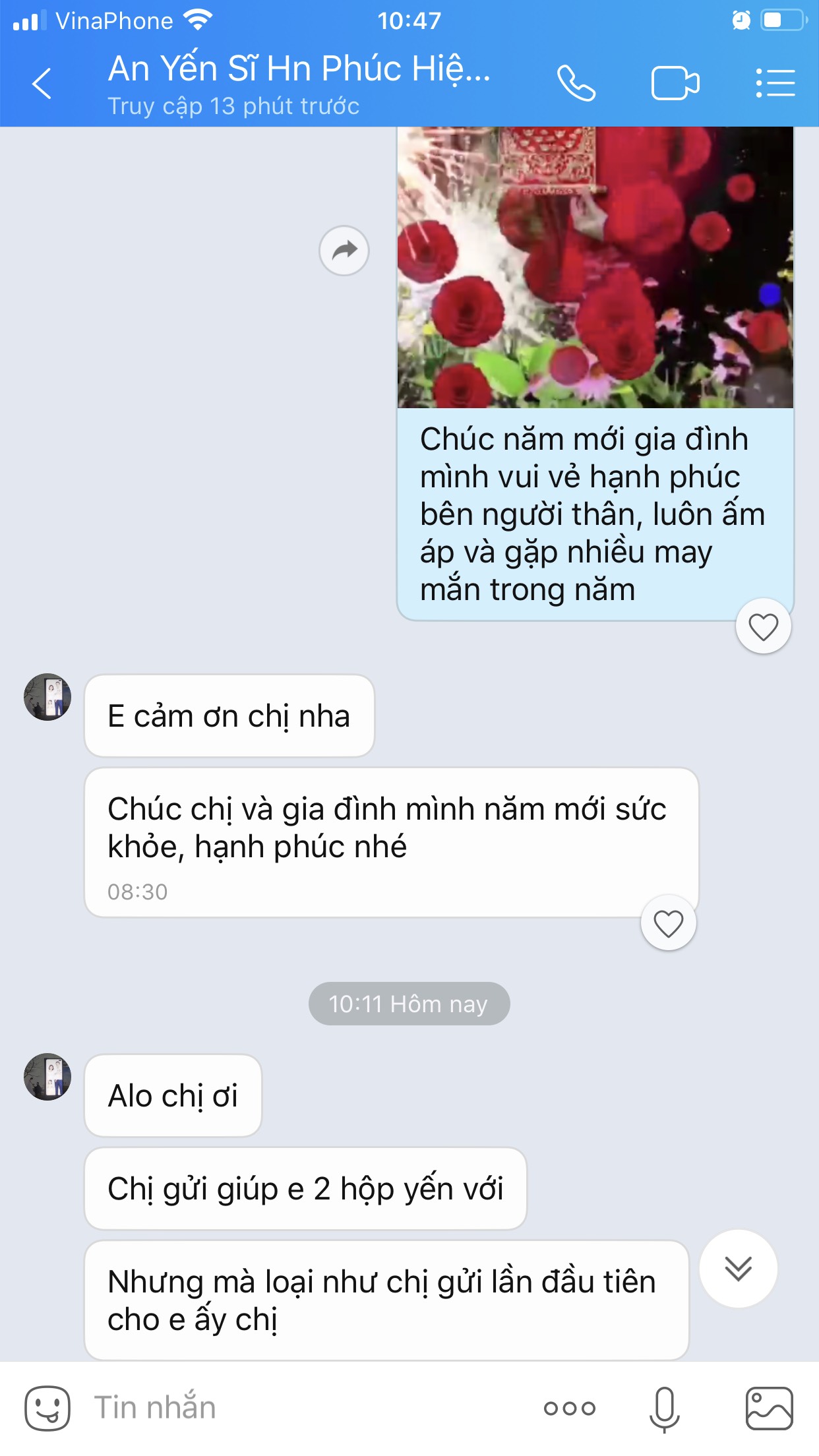Send a photo from the gallery
Viewport: 819px width, 1456px height.
point(769,1408)
